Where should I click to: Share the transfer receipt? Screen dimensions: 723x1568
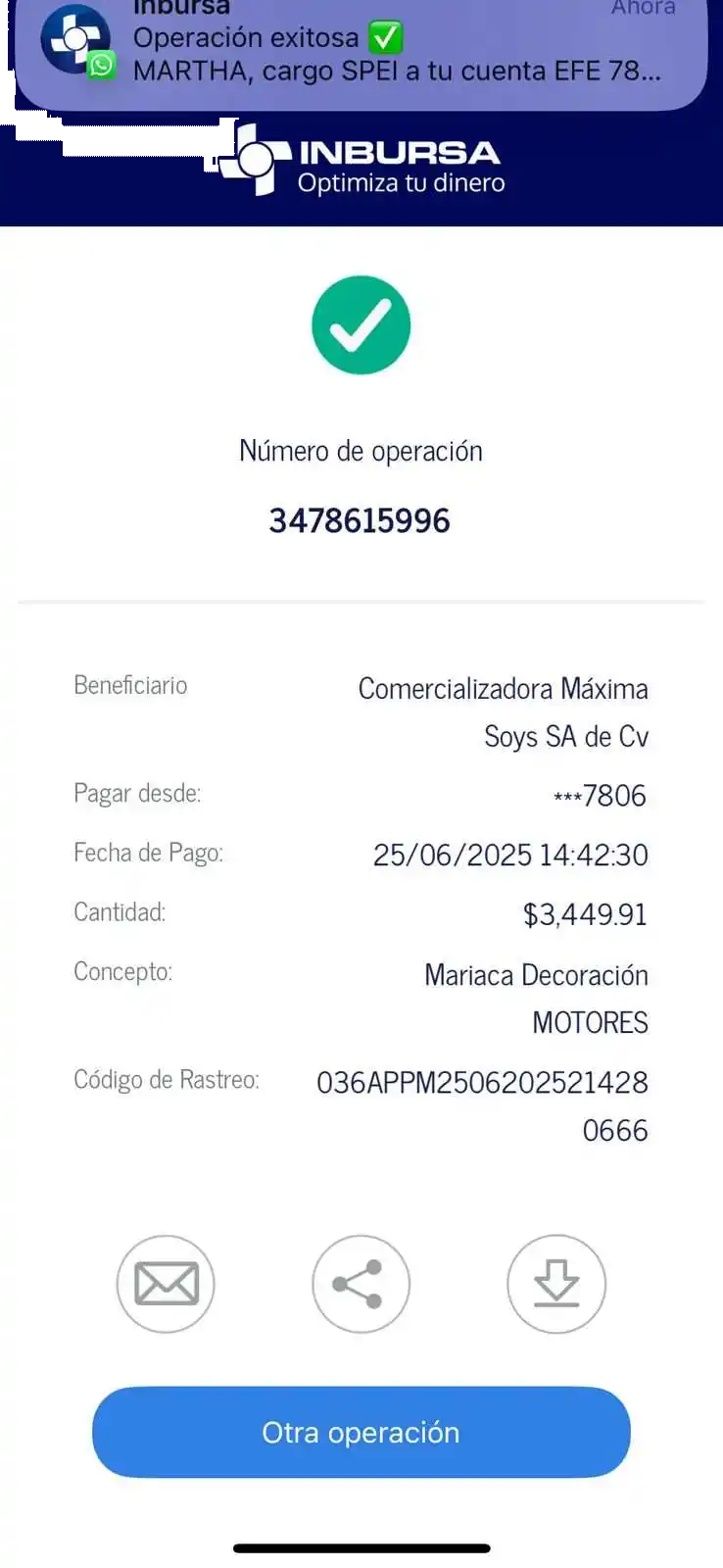[361, 1284]
